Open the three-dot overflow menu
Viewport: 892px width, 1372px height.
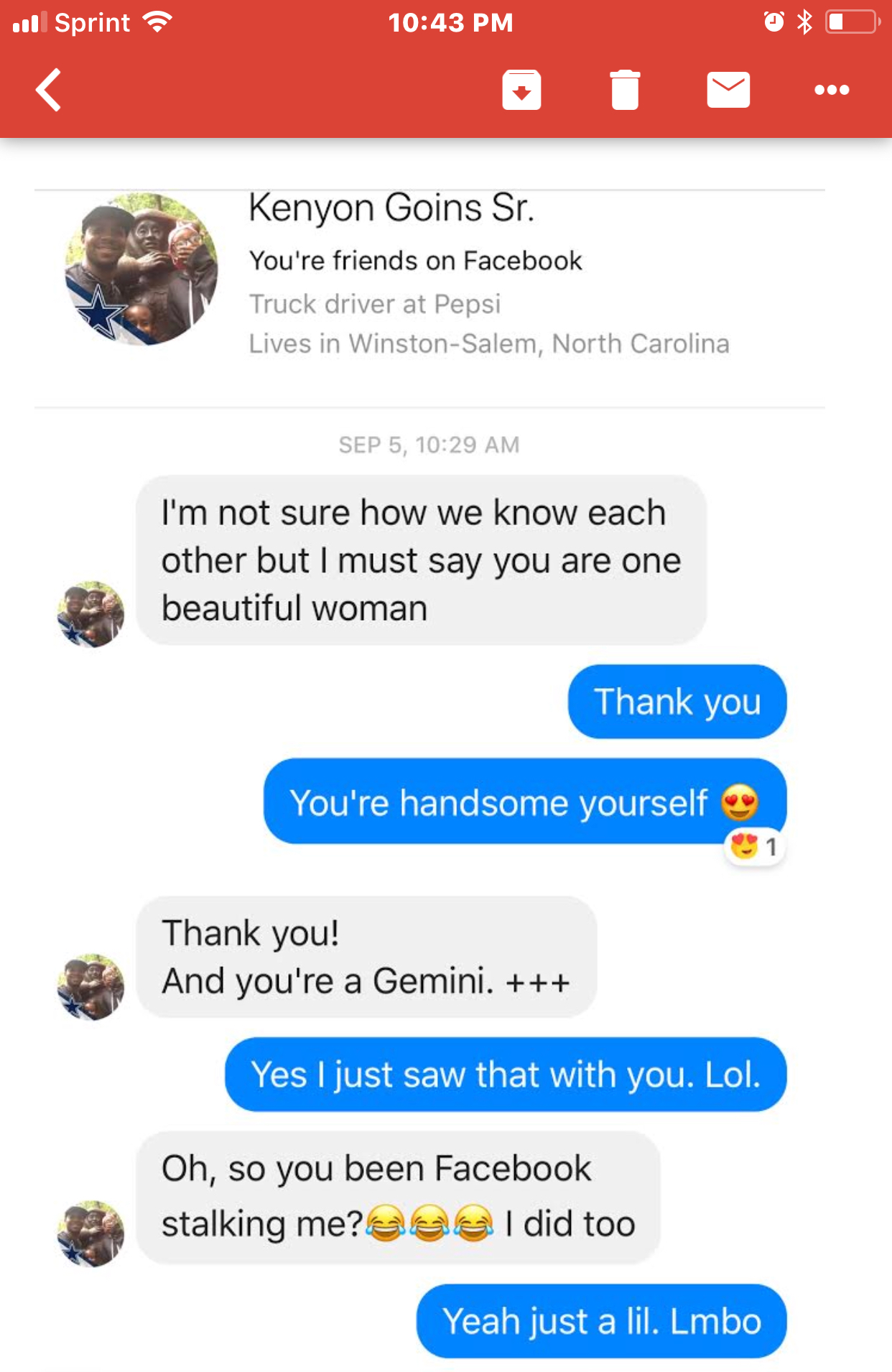coord(832,91)
